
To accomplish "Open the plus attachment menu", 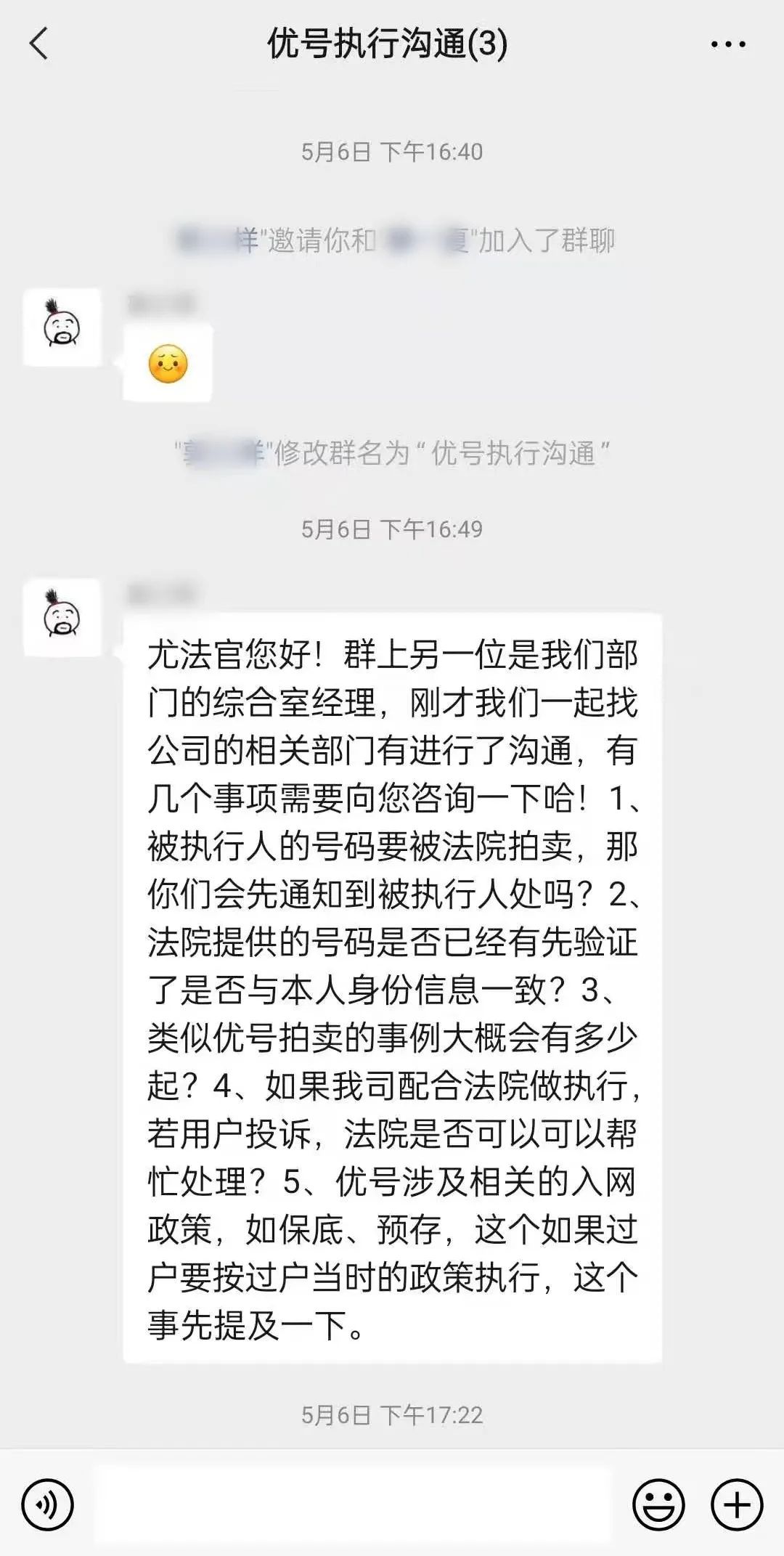I will [x=736, y=1504].
